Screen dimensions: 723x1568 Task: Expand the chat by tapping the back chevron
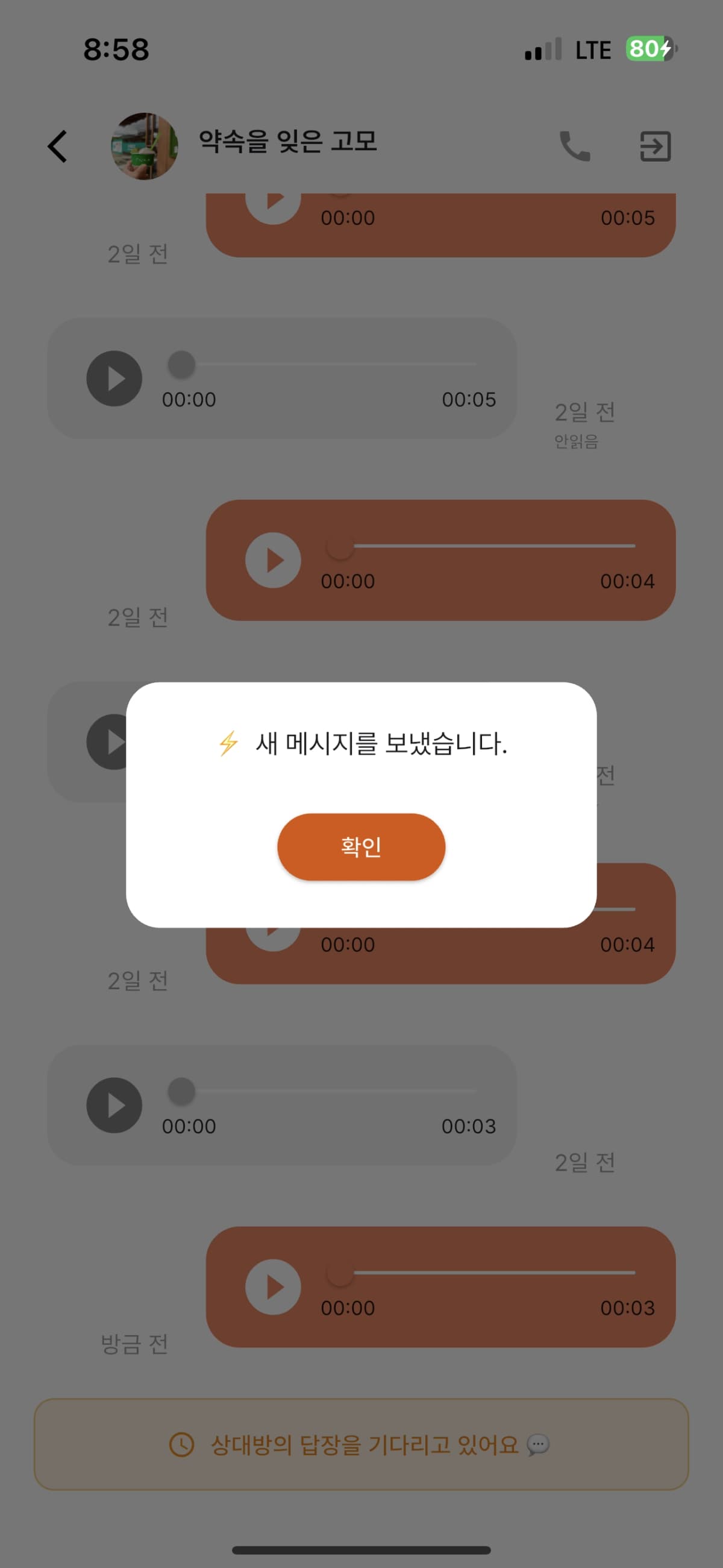click(57, 146)
